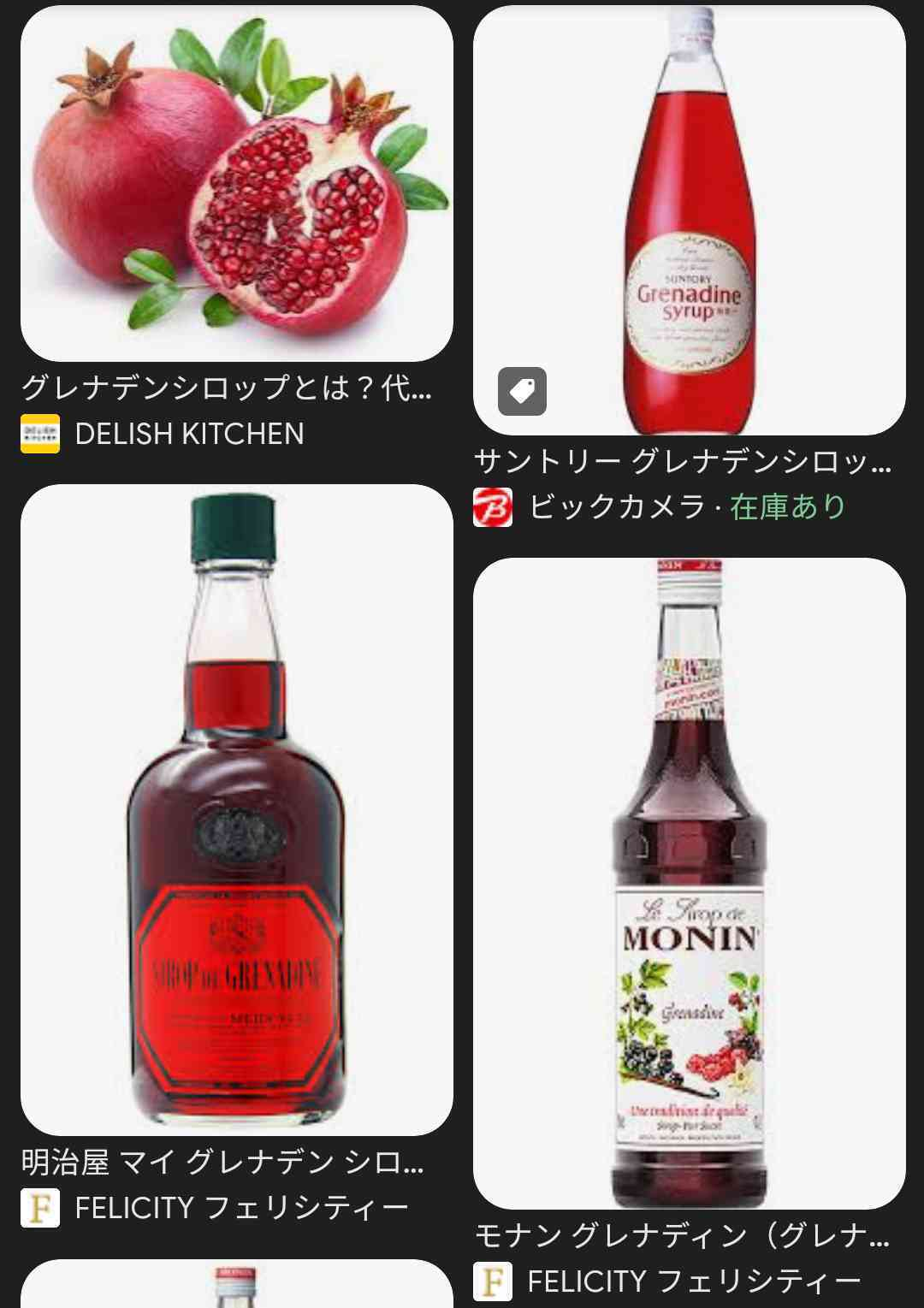Screen dimensions: 924x1308
Task: Open the DELISH KITCHEN source link
Action: click(188, 434)
